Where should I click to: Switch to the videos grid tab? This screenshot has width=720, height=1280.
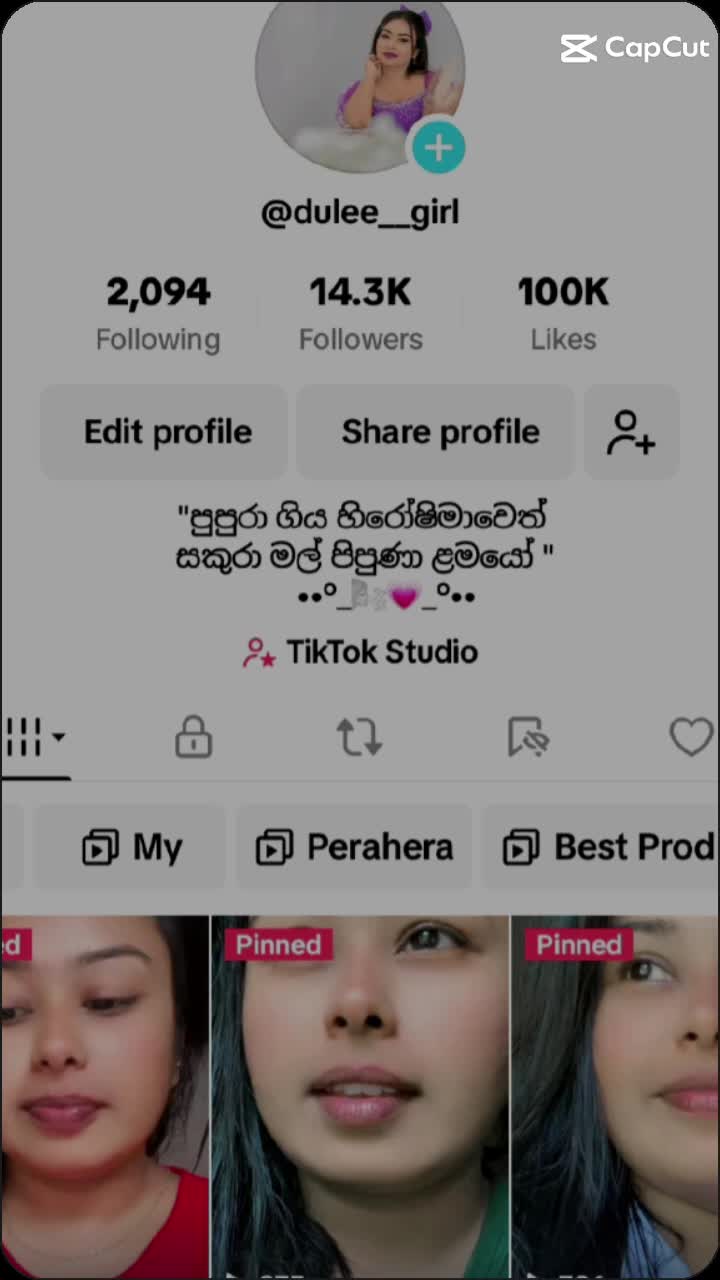pos(34,739)
